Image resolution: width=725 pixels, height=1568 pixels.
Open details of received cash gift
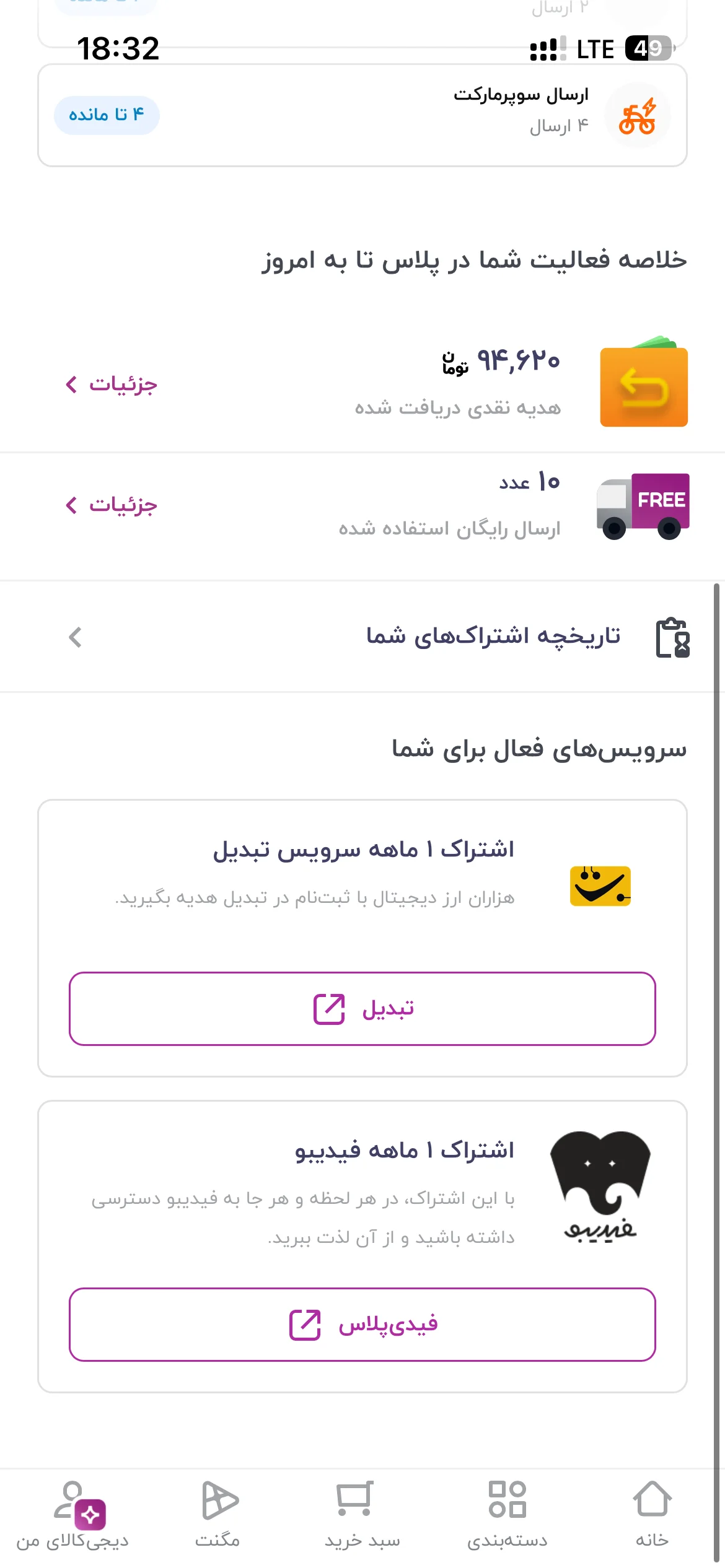pyautogui.click(x=112, y=385)
